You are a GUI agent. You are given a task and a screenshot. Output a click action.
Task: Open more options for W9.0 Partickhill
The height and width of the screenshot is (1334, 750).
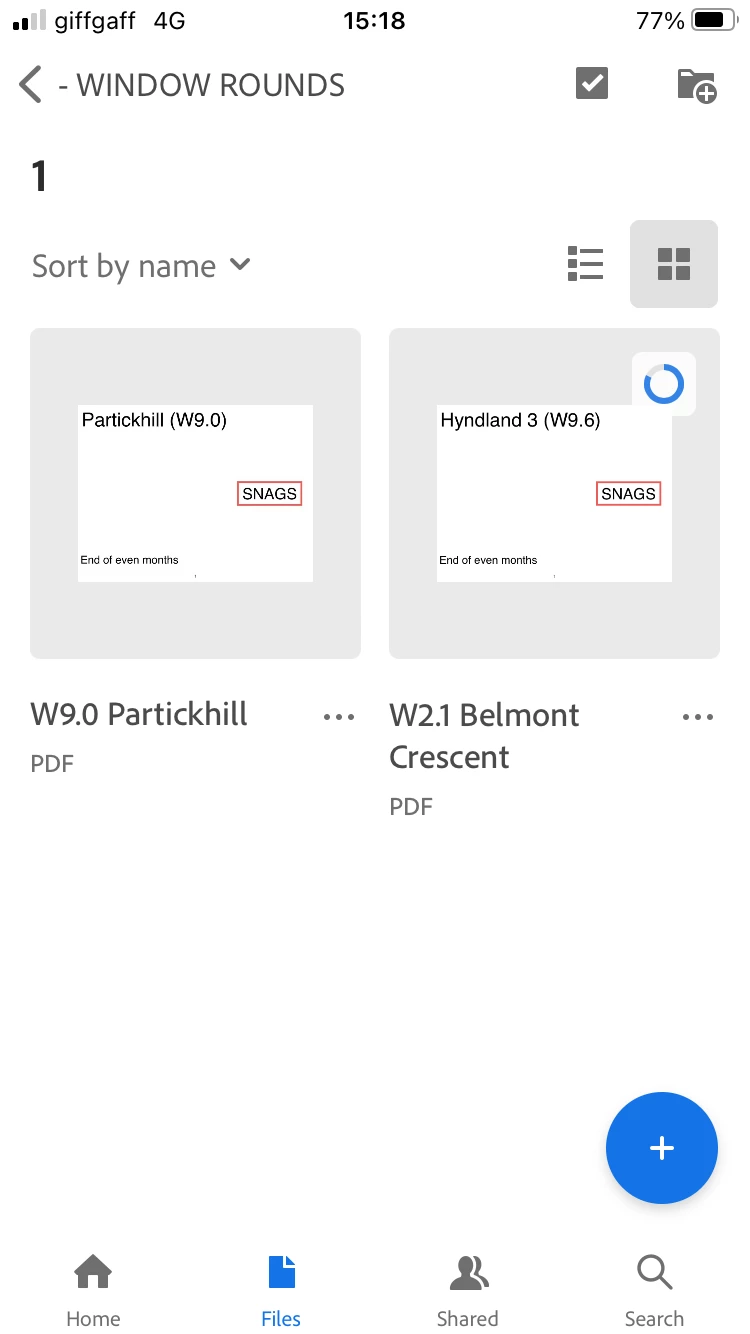point(339,717)
